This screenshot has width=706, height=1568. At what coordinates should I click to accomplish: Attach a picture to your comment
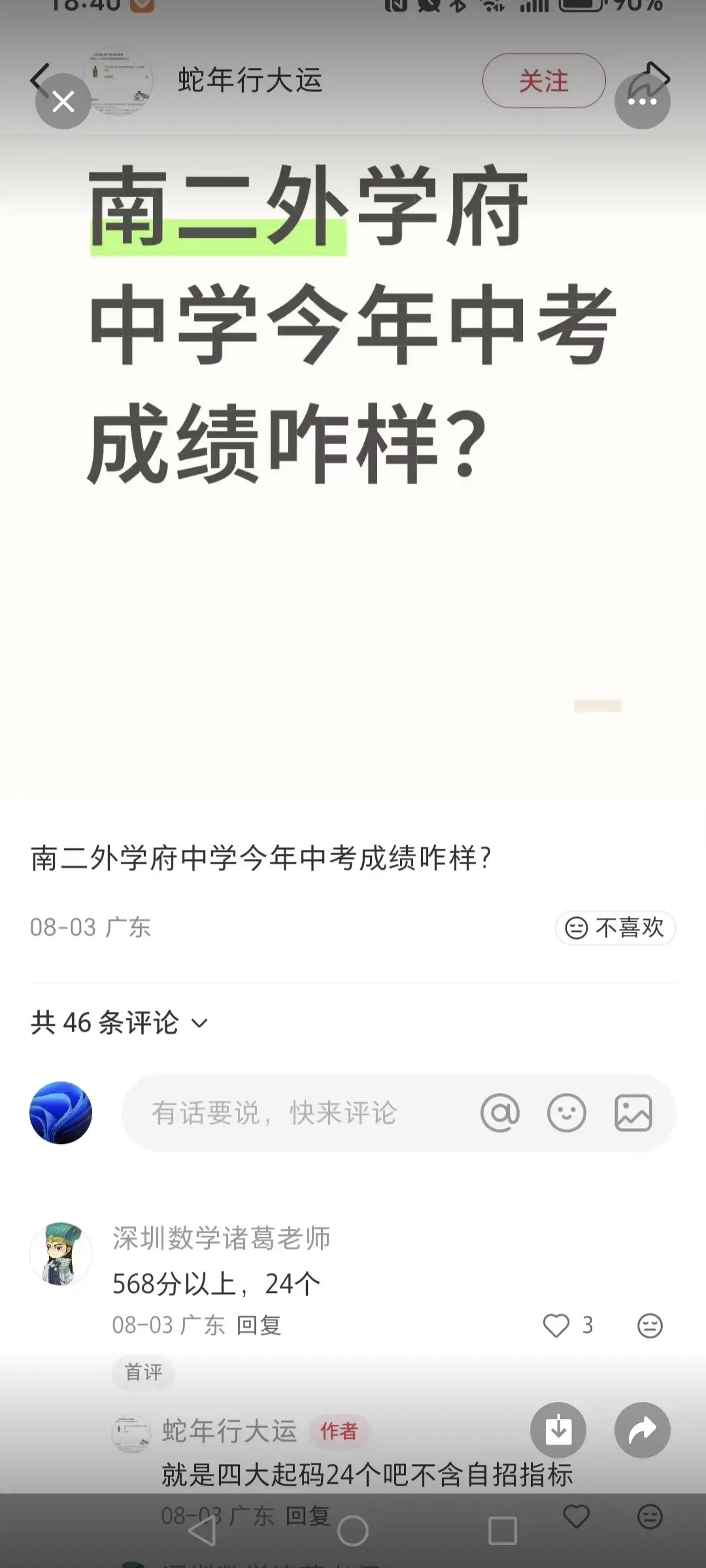coord(633,1113)
